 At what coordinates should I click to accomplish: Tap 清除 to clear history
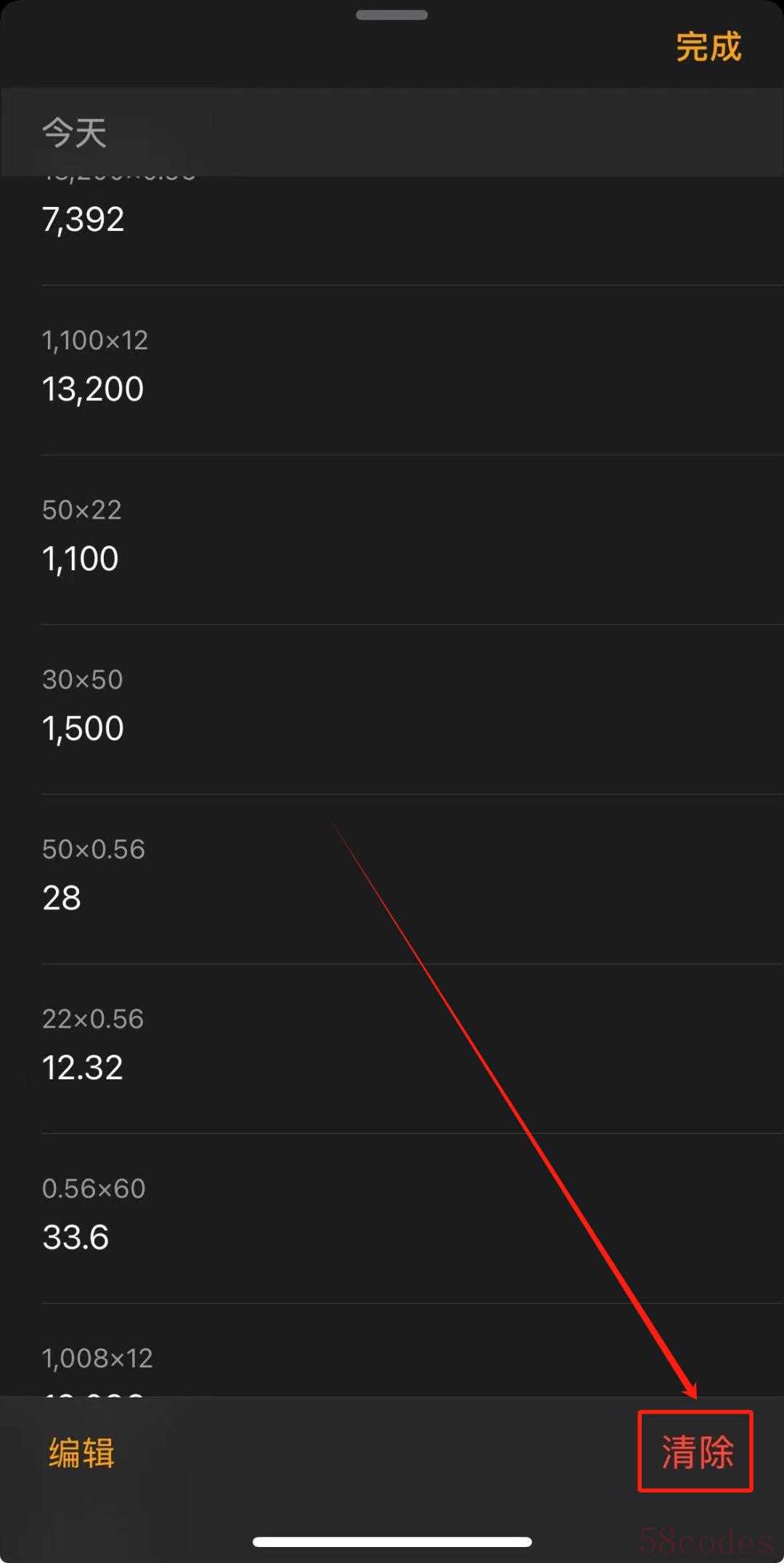(x=697, y=1453)
